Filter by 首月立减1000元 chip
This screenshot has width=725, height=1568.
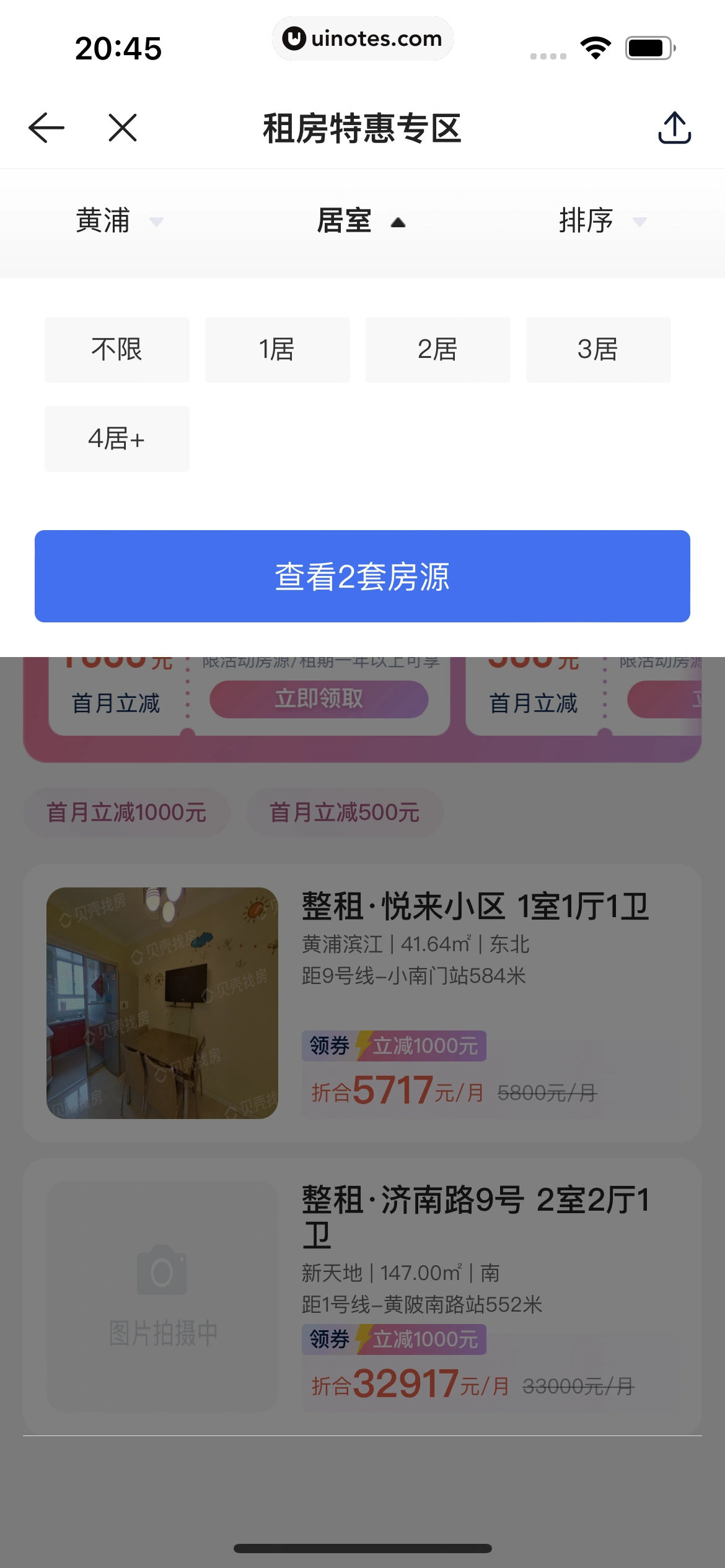point(126,812)
